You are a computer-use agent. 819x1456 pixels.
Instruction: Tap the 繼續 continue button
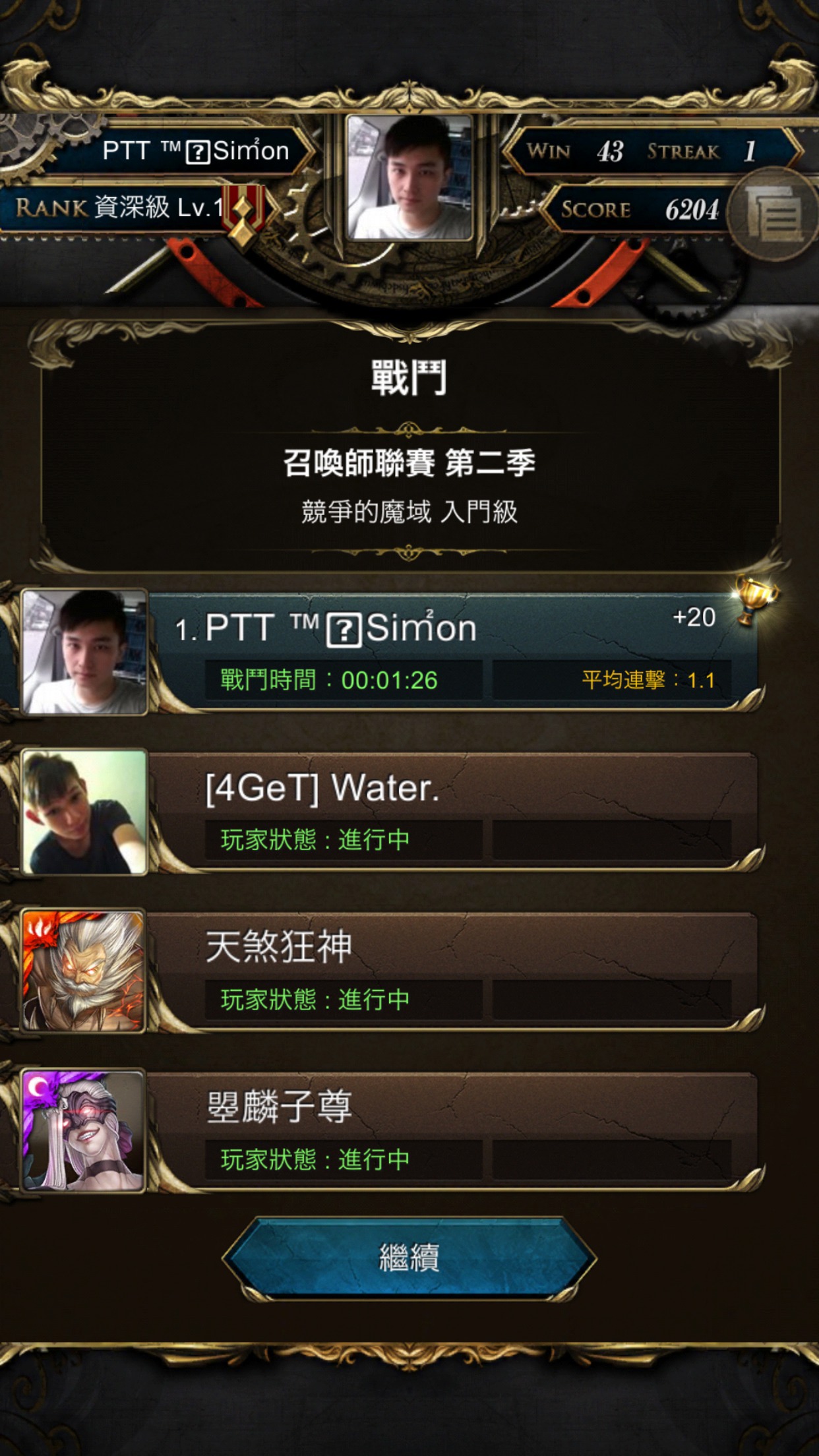pyautogui.click(x=409, y=1258)
